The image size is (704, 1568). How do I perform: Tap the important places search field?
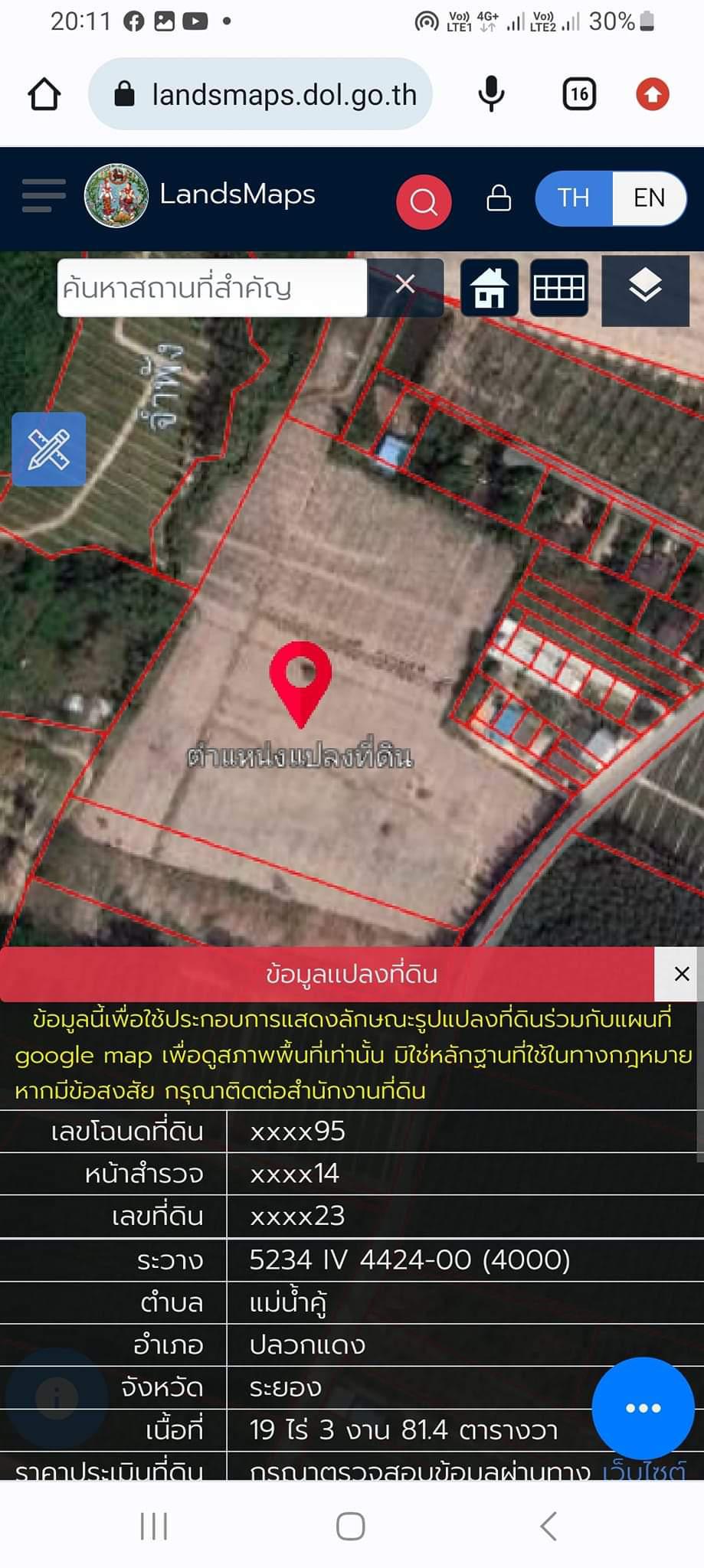(212, 288)
